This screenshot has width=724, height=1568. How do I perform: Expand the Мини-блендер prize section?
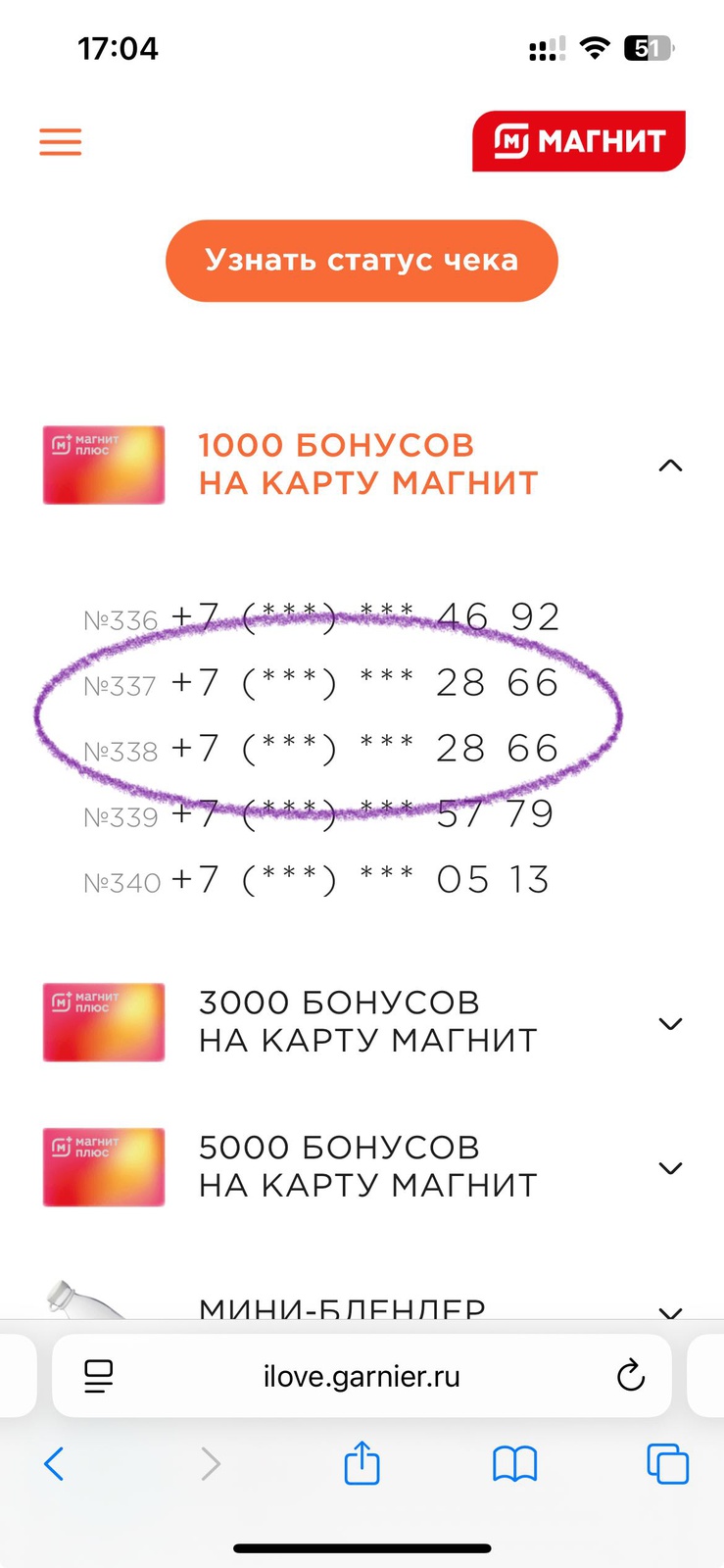pyautogui.click(x=670, y=1310)
